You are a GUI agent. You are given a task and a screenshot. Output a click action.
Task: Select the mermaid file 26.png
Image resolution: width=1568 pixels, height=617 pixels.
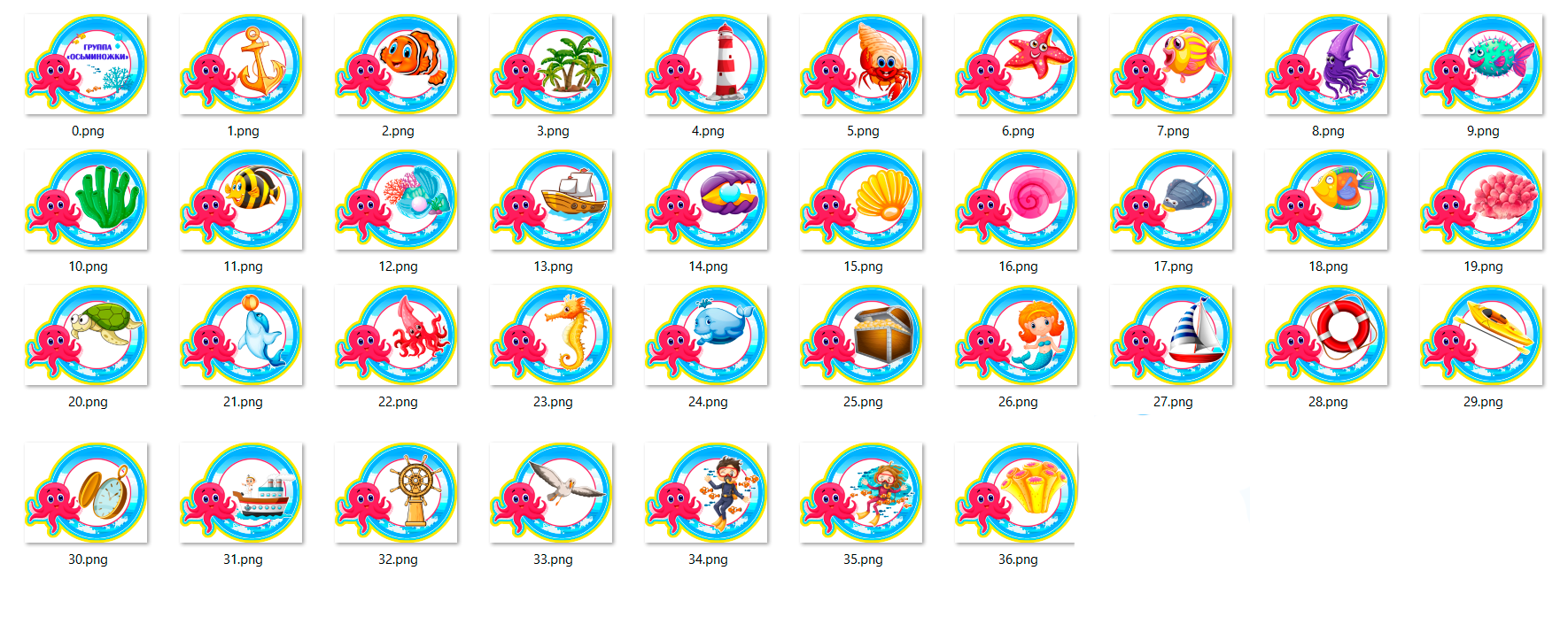coord(1016,335)
